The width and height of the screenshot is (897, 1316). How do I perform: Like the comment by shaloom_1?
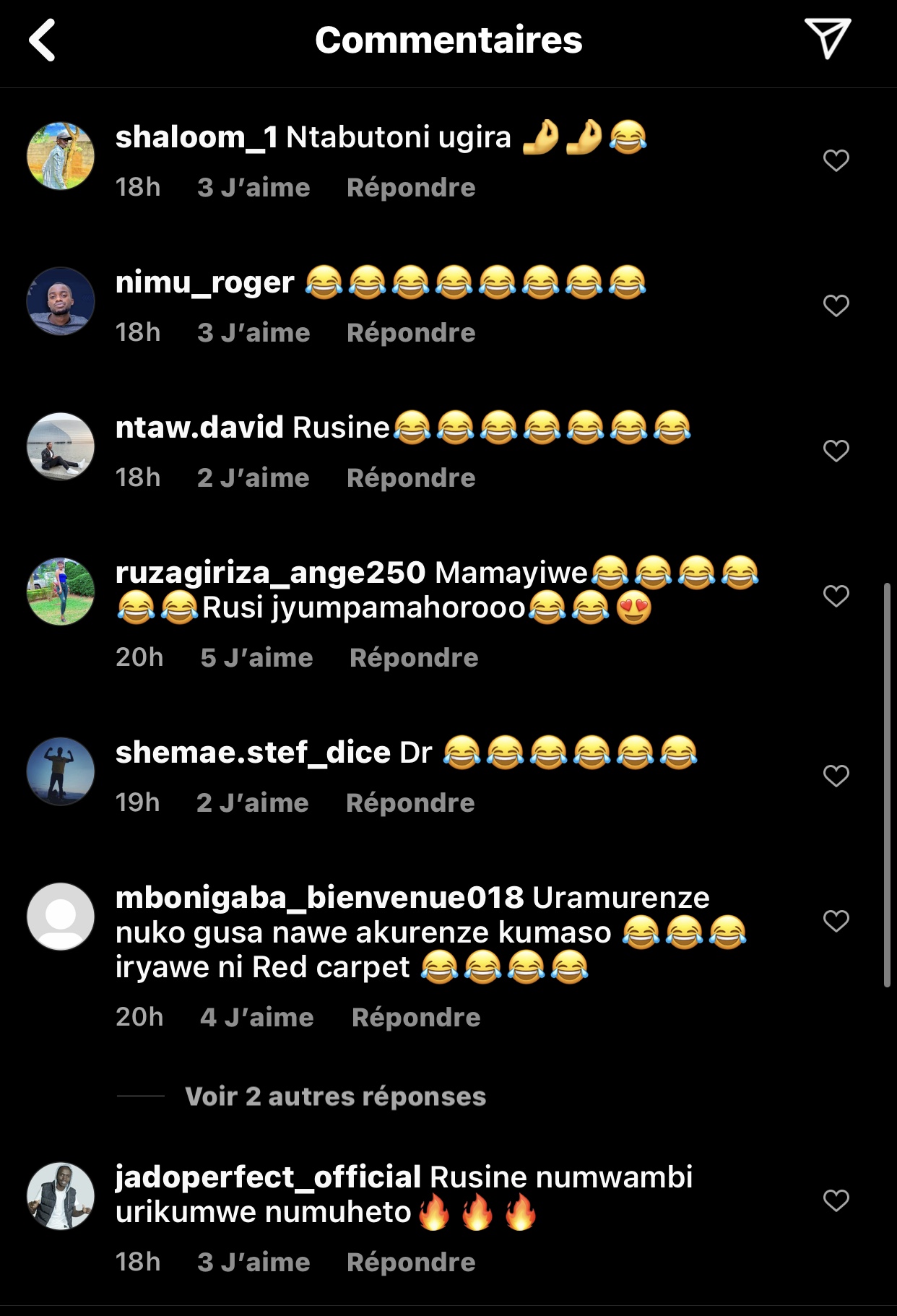pyautogui.click(x=836, y=160)
